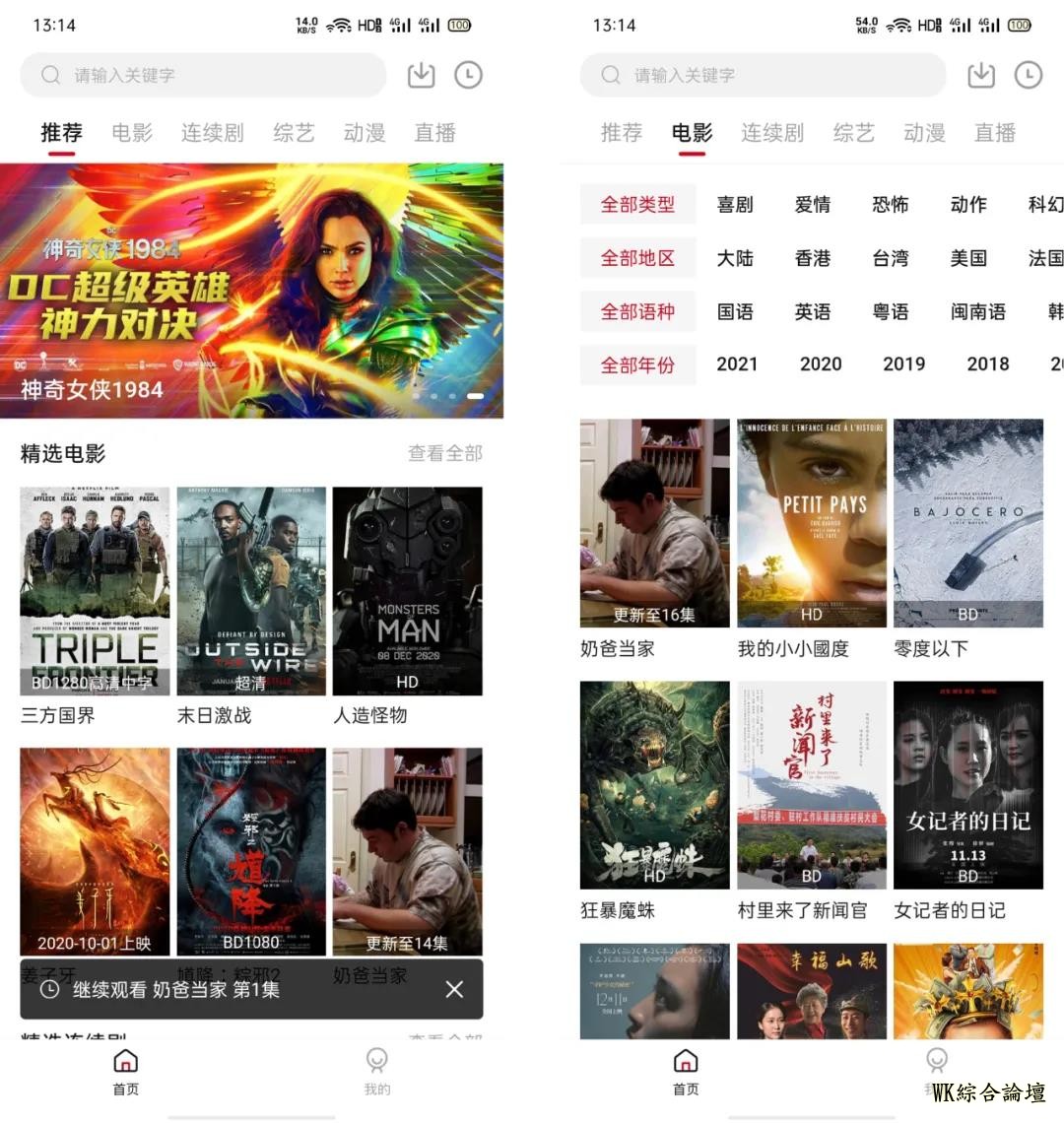This screenshot has height=1123, width=1064.
Task: Select the 2020 year filter
Action: [821, 364]
